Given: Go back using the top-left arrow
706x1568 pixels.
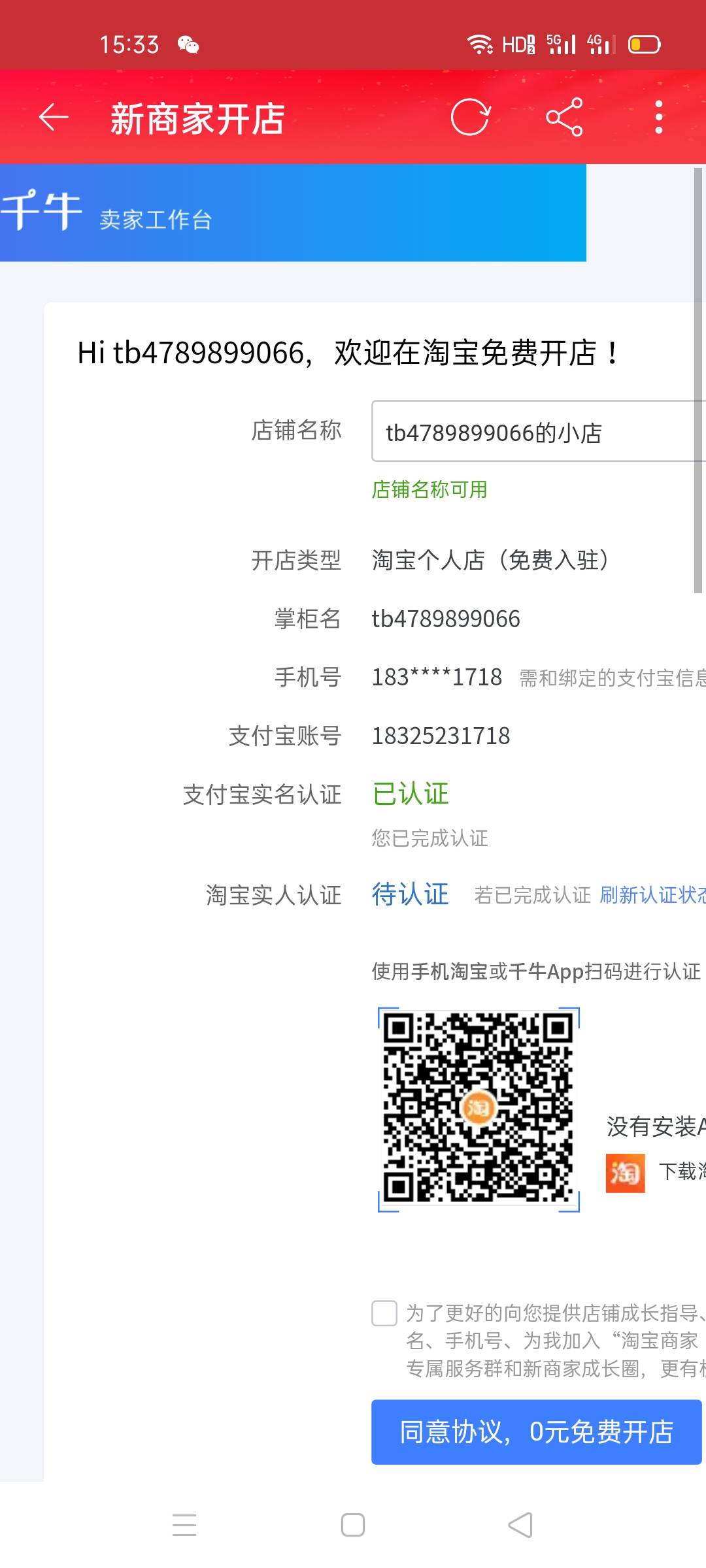Looking at the screenshot, I should 54,118.
